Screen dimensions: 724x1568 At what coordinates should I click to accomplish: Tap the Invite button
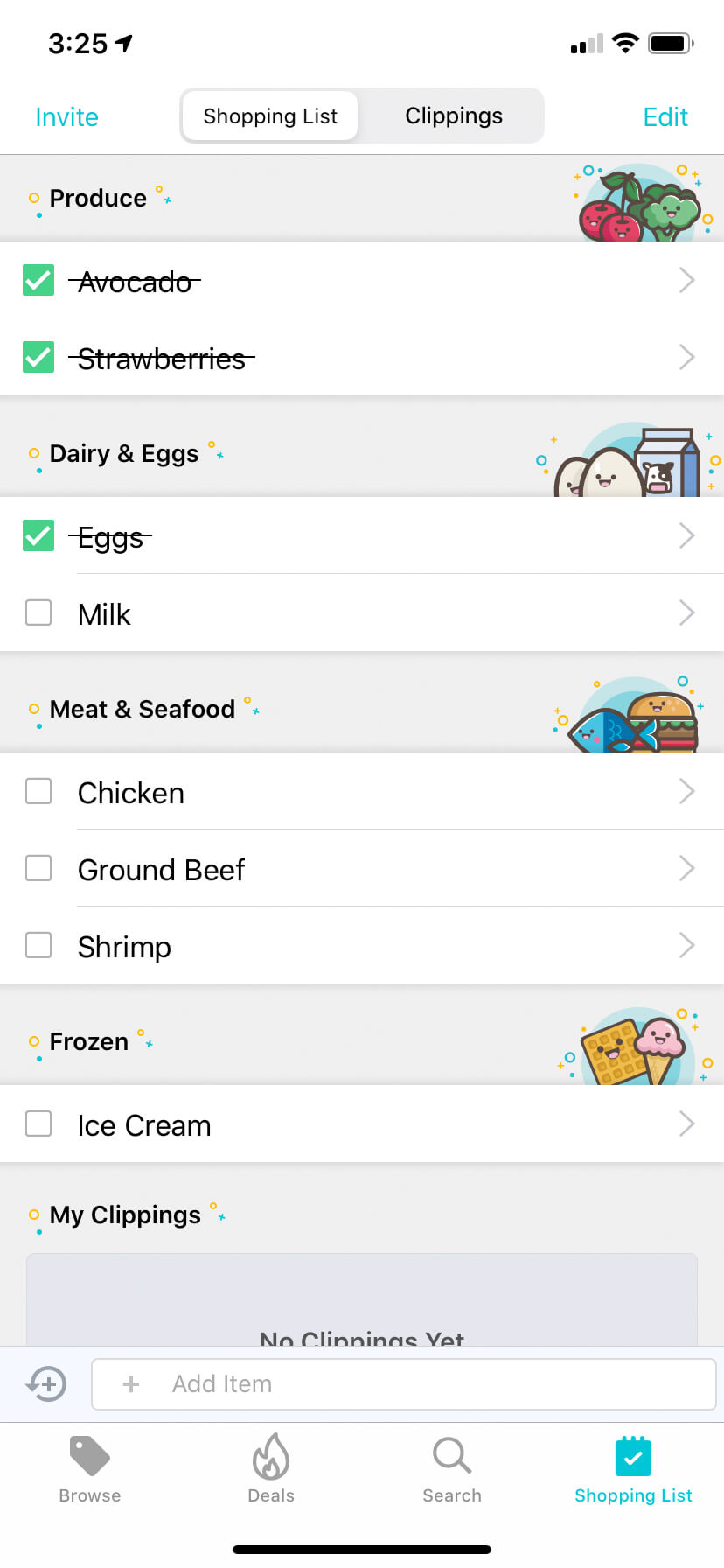click(66, 116)
